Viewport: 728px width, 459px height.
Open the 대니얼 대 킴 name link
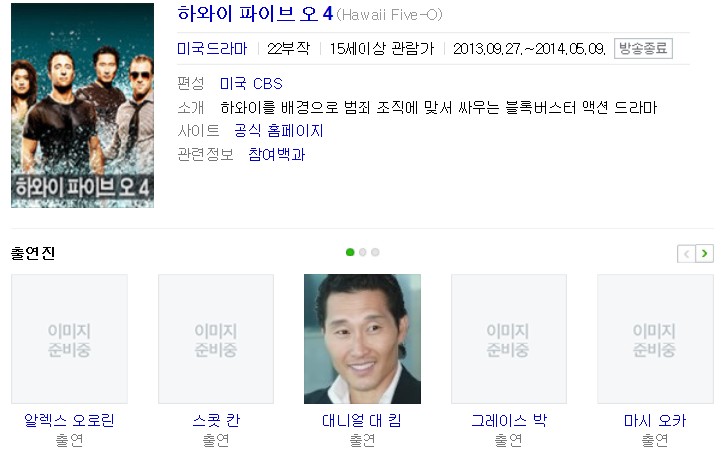pyautogui.click(x=362, y=420)
